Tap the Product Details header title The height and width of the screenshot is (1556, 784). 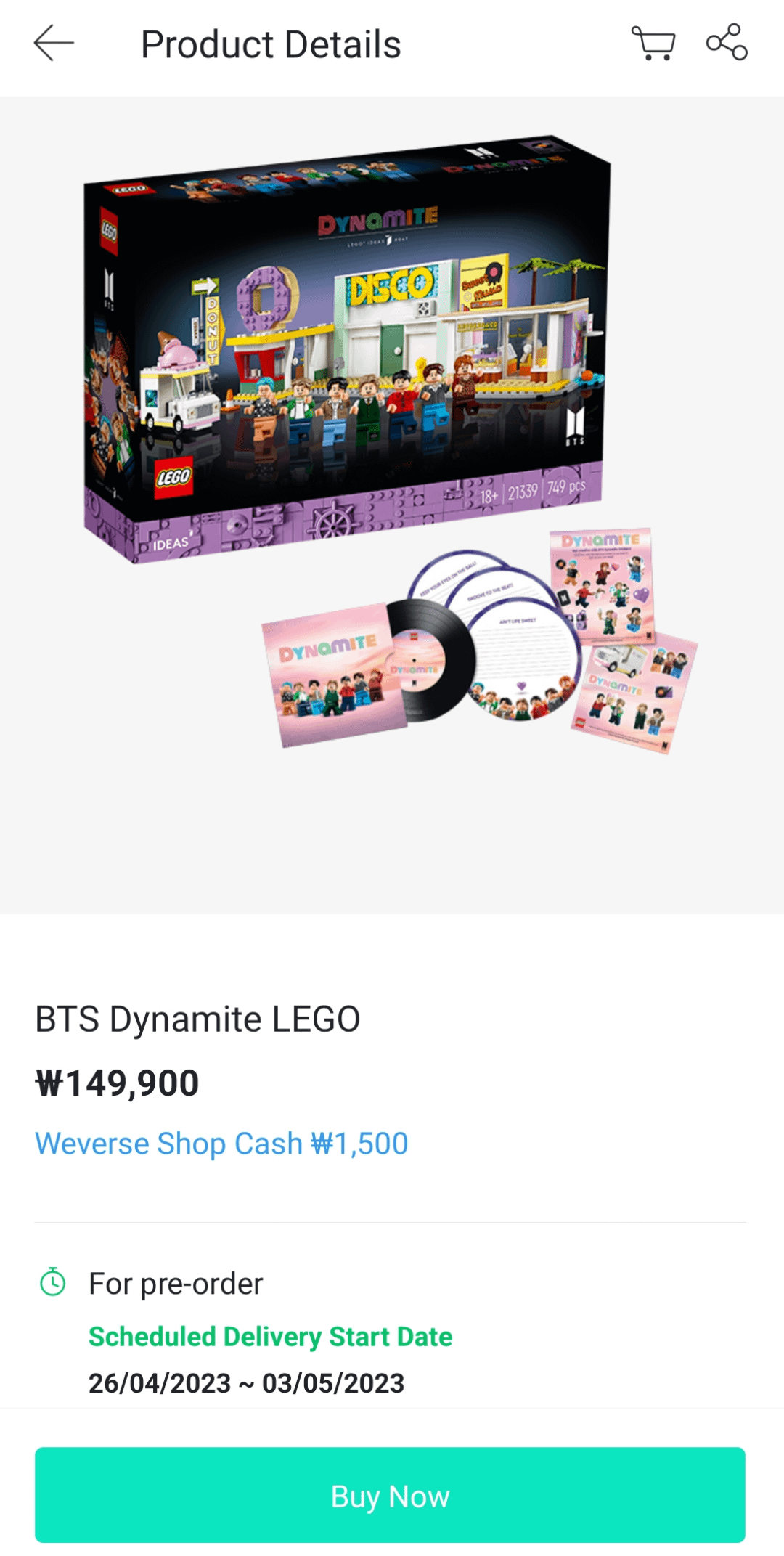pyautogui.click(x=270, y=45)
